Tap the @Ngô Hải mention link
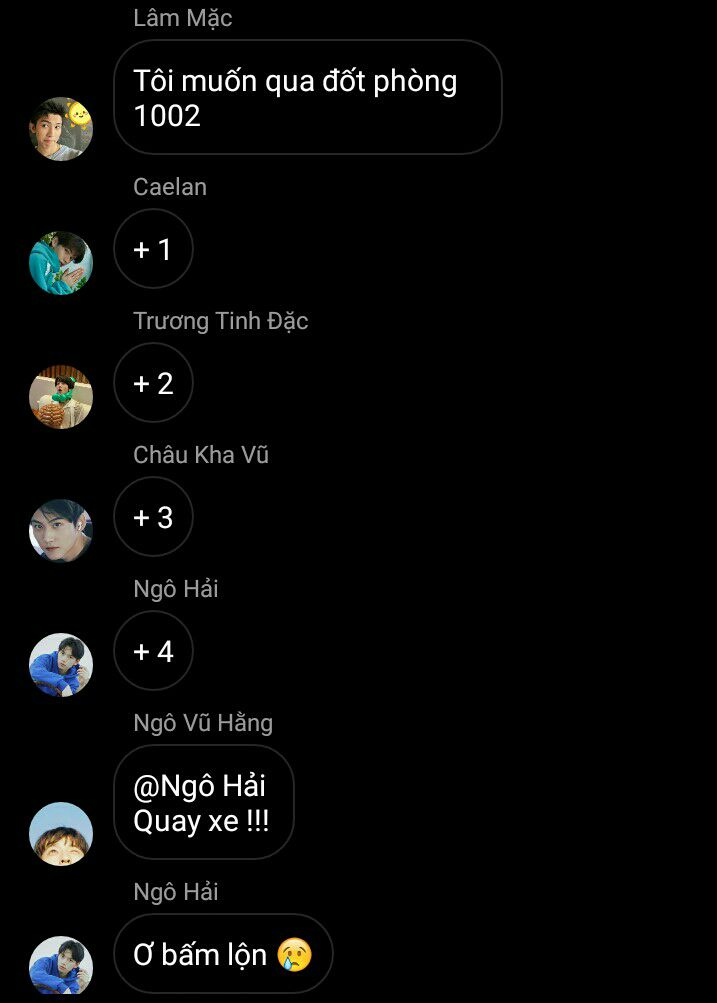The height and width of the screenshot is (1003, 717). (x=199, y=787)
